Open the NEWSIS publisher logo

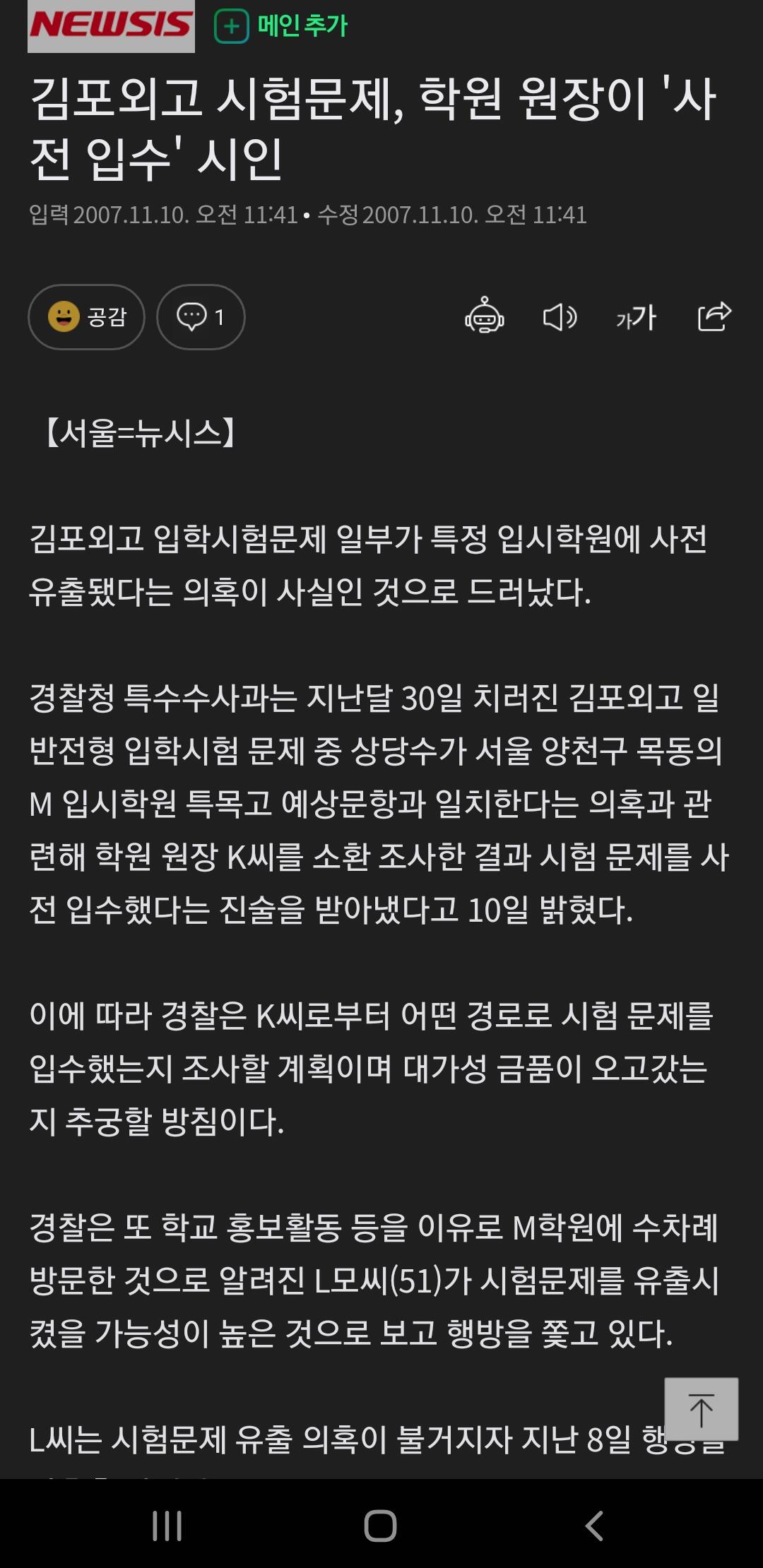(111, 26)
